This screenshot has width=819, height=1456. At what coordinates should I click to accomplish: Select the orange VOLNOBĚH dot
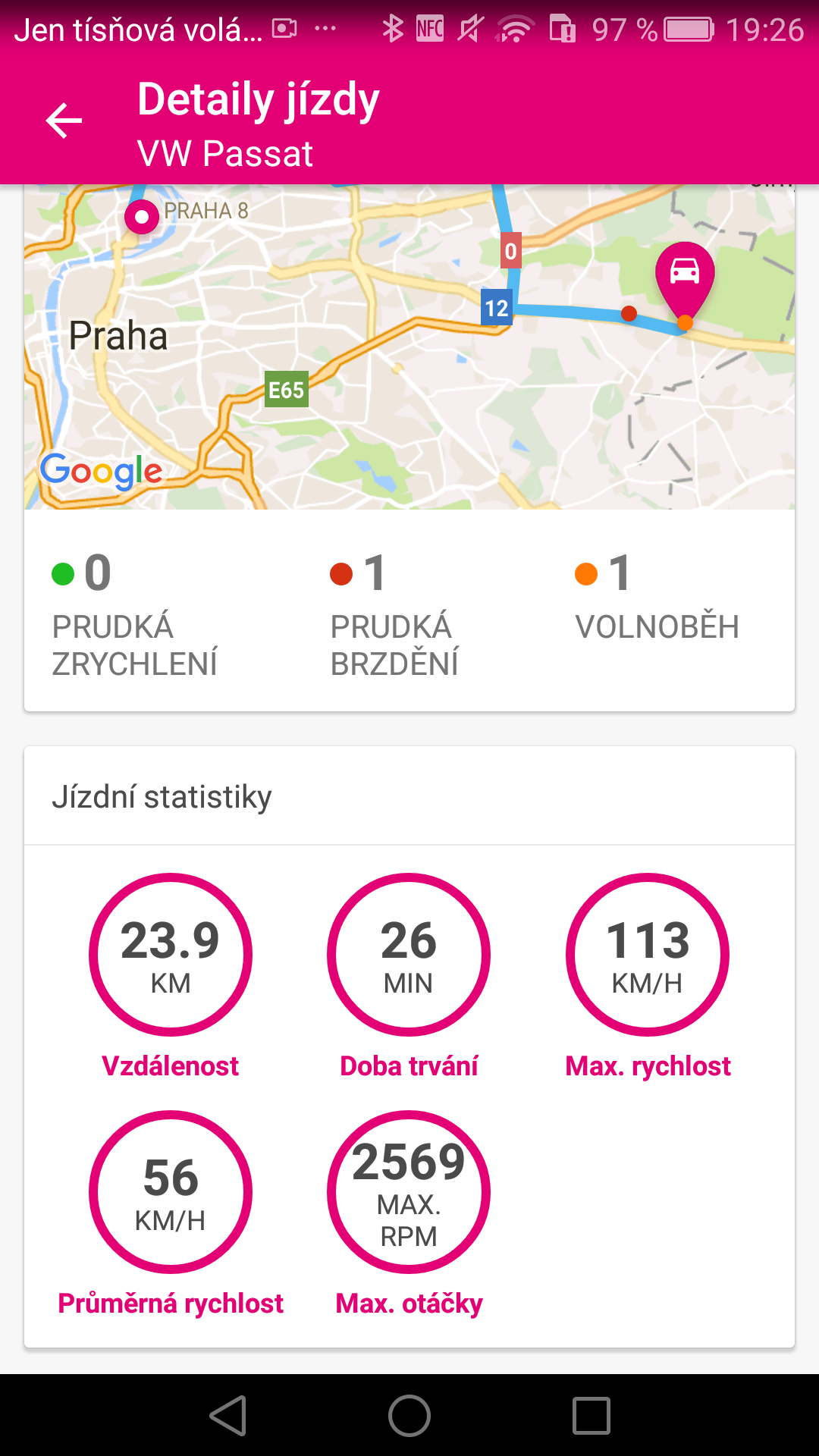point(585,574)
